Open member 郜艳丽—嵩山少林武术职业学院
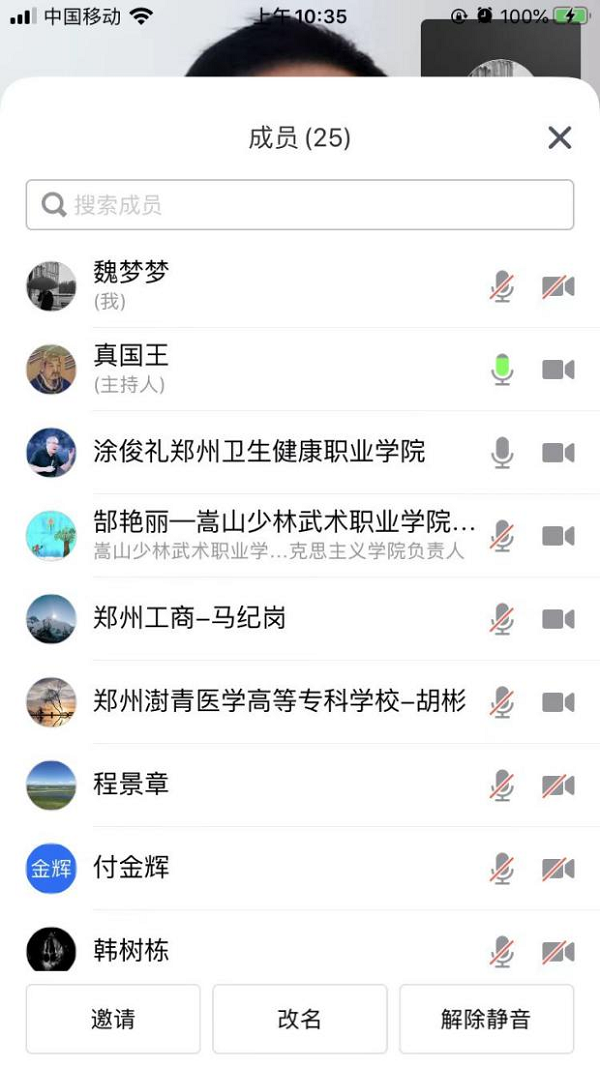This screenshot has height=1067, width=600. (284, 534)
